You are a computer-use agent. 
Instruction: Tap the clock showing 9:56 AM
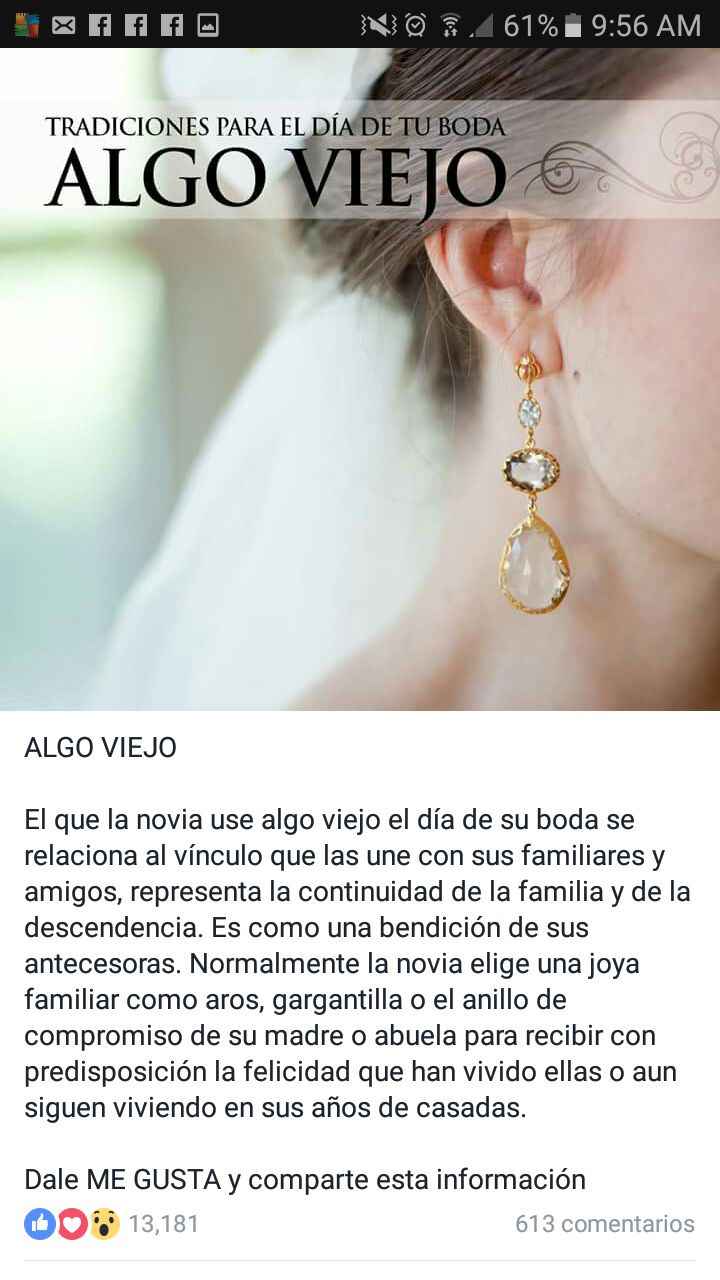point(649,26)
